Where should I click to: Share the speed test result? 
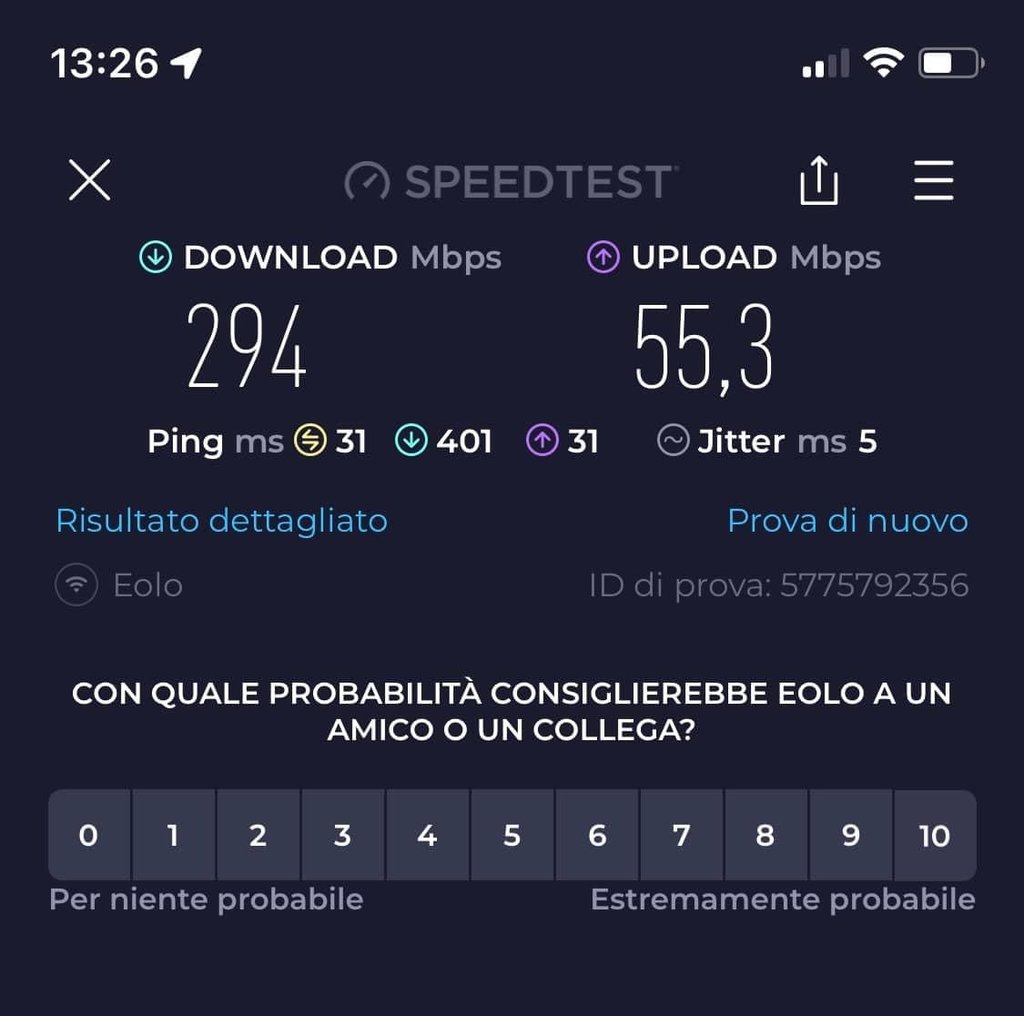tap(818, 182)
